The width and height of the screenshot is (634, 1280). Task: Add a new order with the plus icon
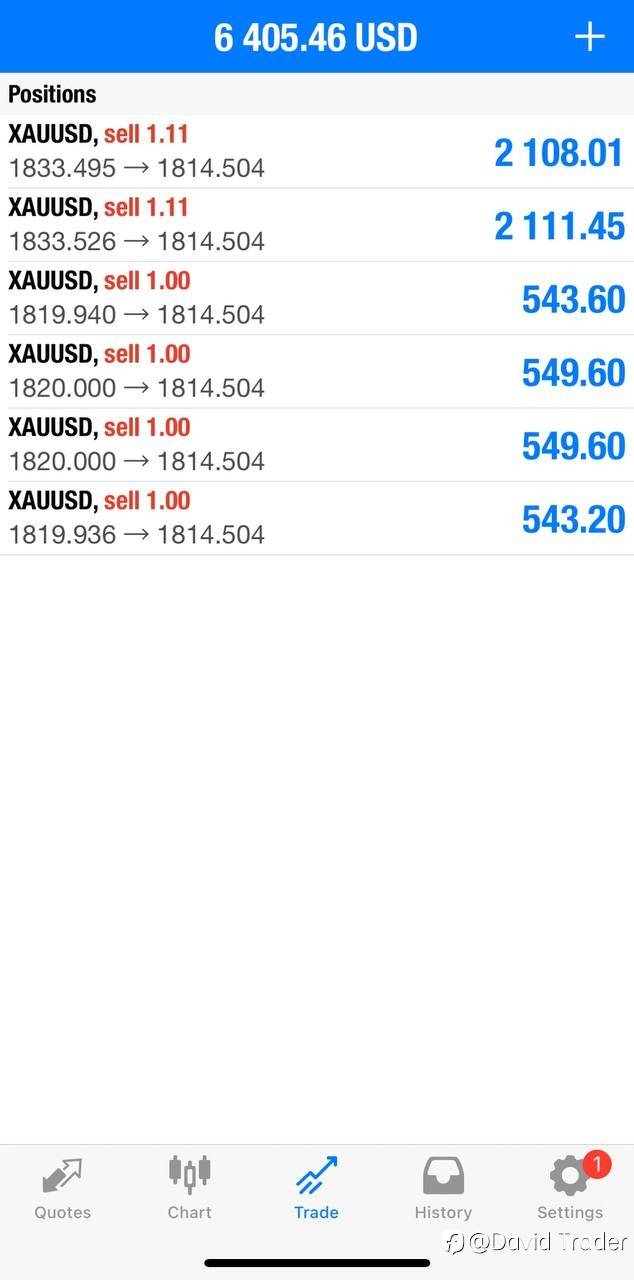pyautogui.click(x=590, y=37)
